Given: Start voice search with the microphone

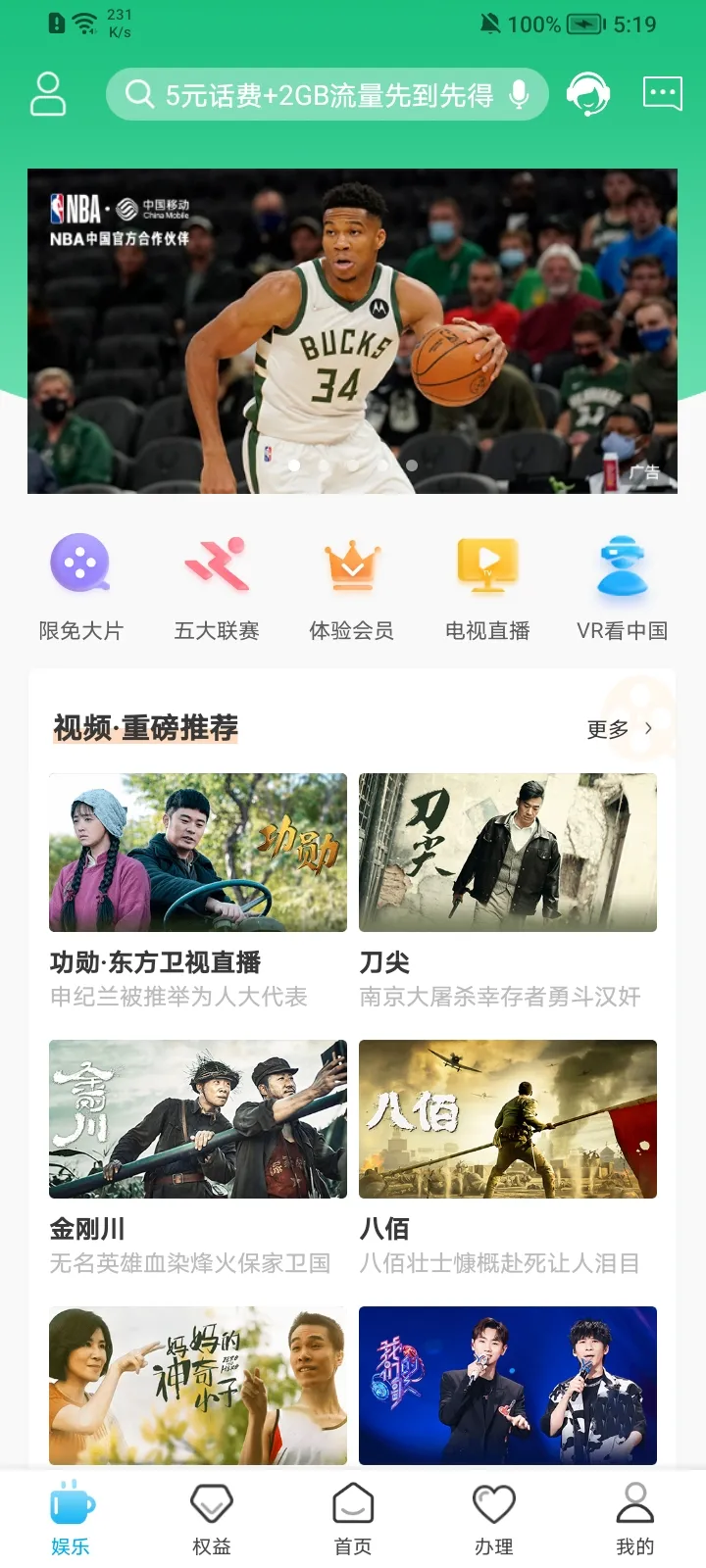Looking at the screenshot, I should coord(520,95).
